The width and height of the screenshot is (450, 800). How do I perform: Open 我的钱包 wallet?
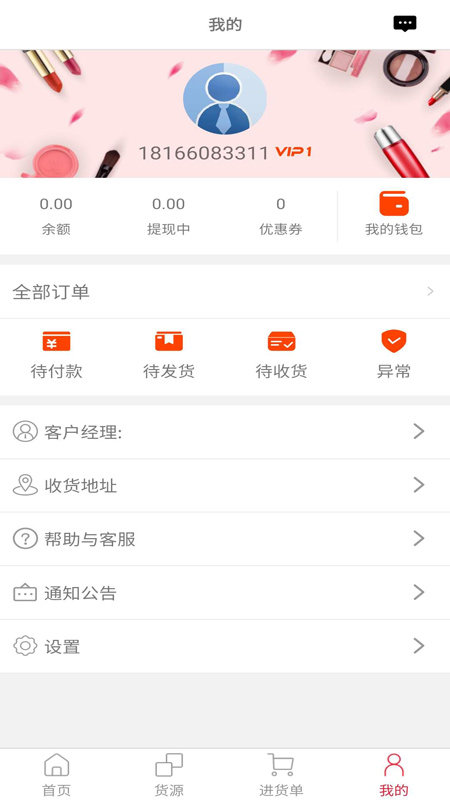pyautogui.click(x=393, y=214)
